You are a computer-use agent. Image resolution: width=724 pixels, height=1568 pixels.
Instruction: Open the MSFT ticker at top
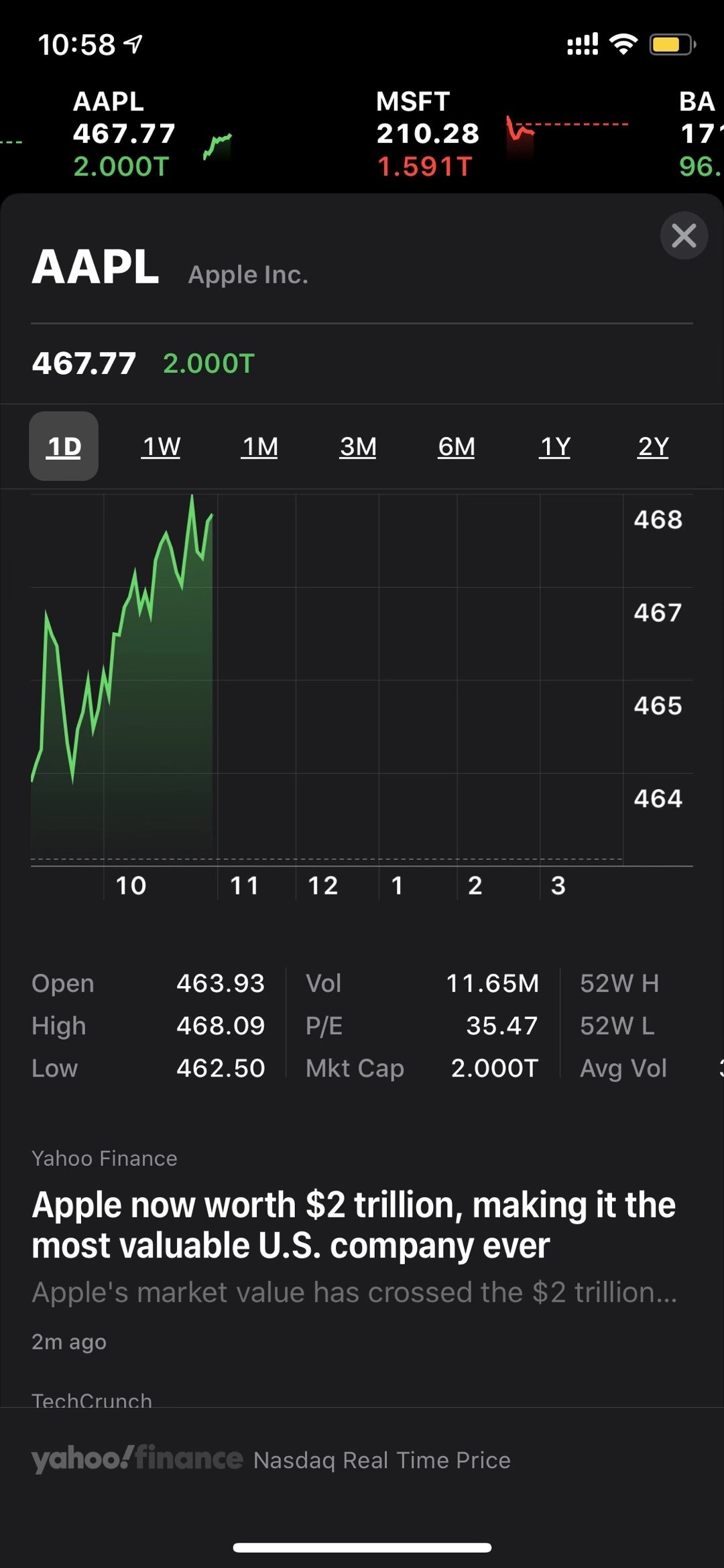[429, 134]
